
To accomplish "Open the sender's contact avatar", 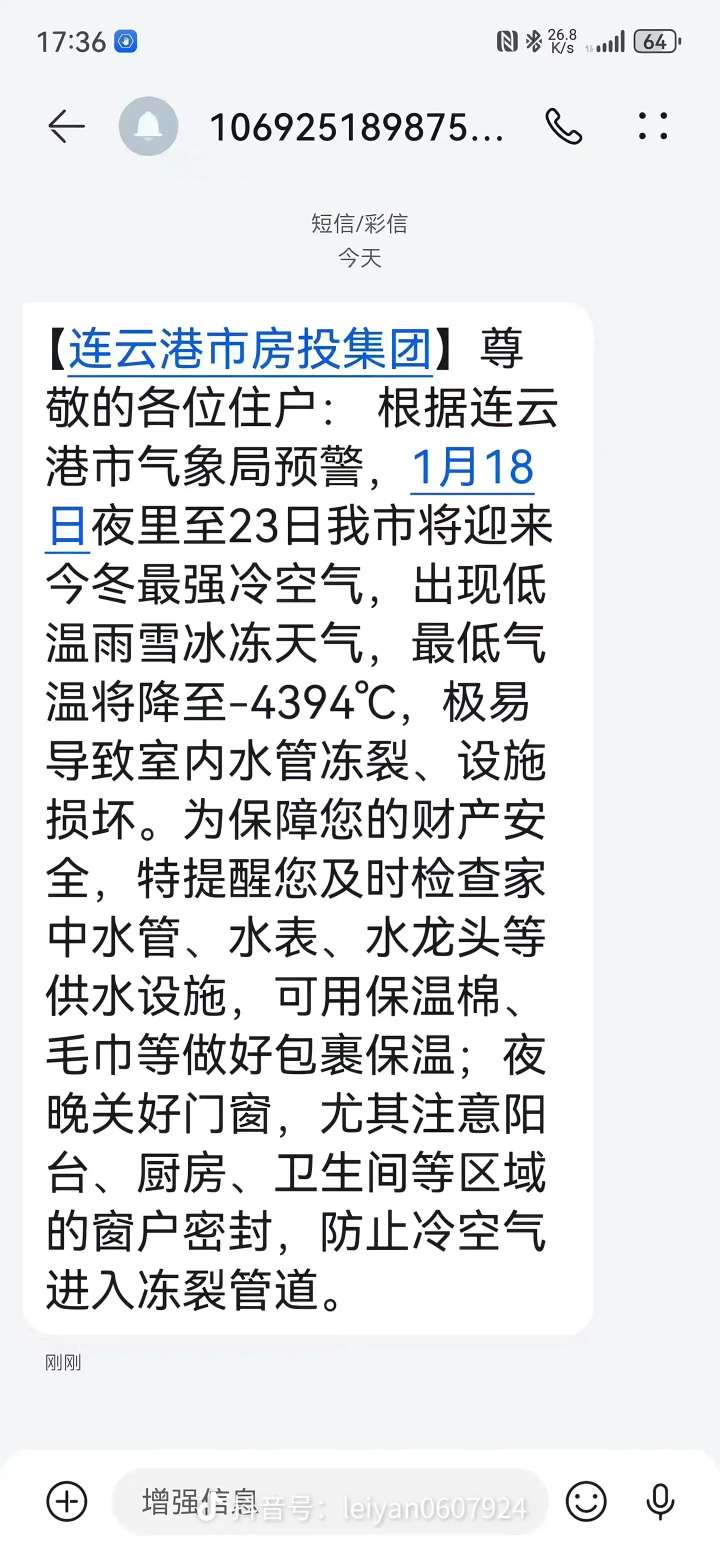I will 148,127.
